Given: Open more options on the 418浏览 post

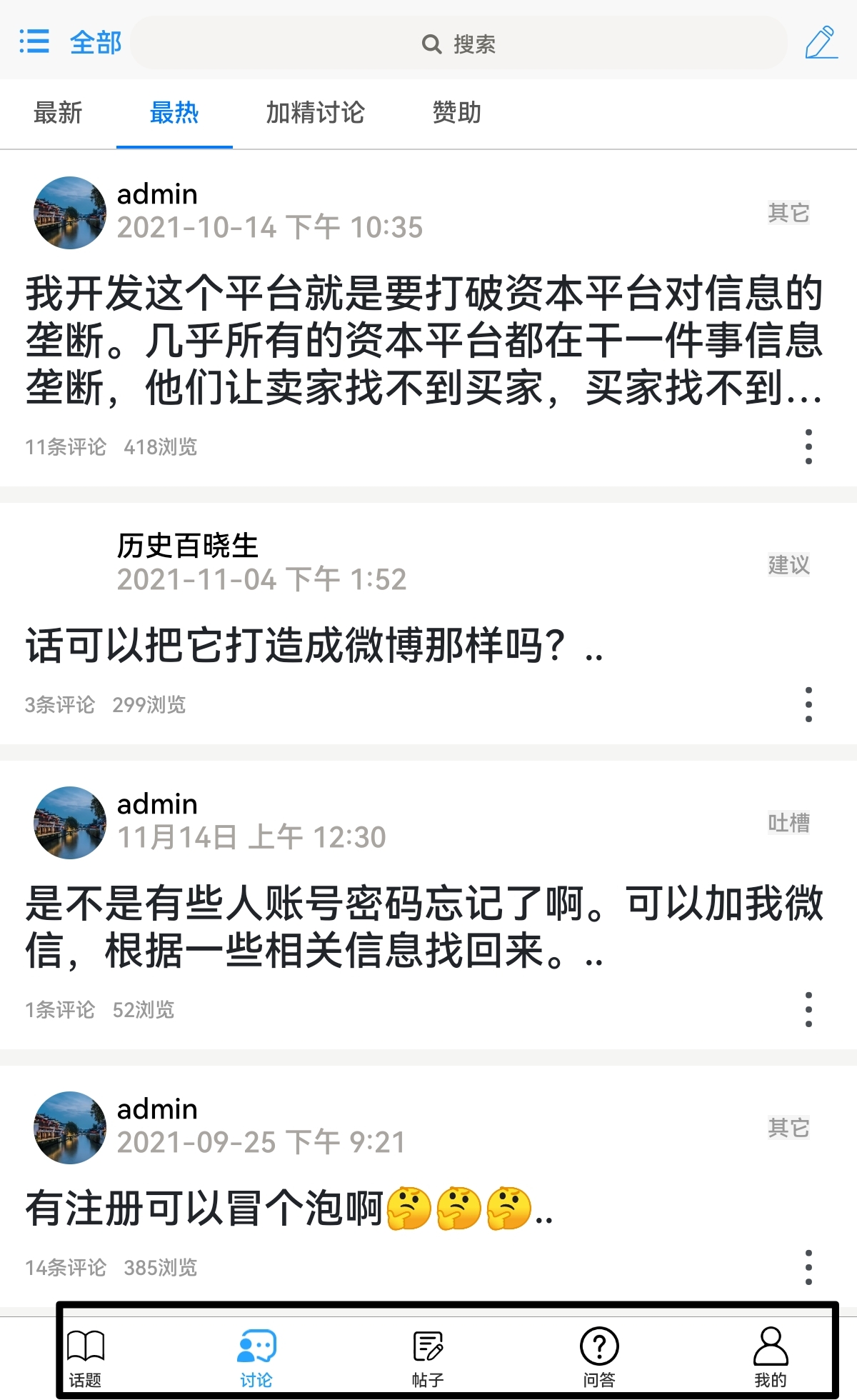Looking at the screenshot, I should 808,446.
